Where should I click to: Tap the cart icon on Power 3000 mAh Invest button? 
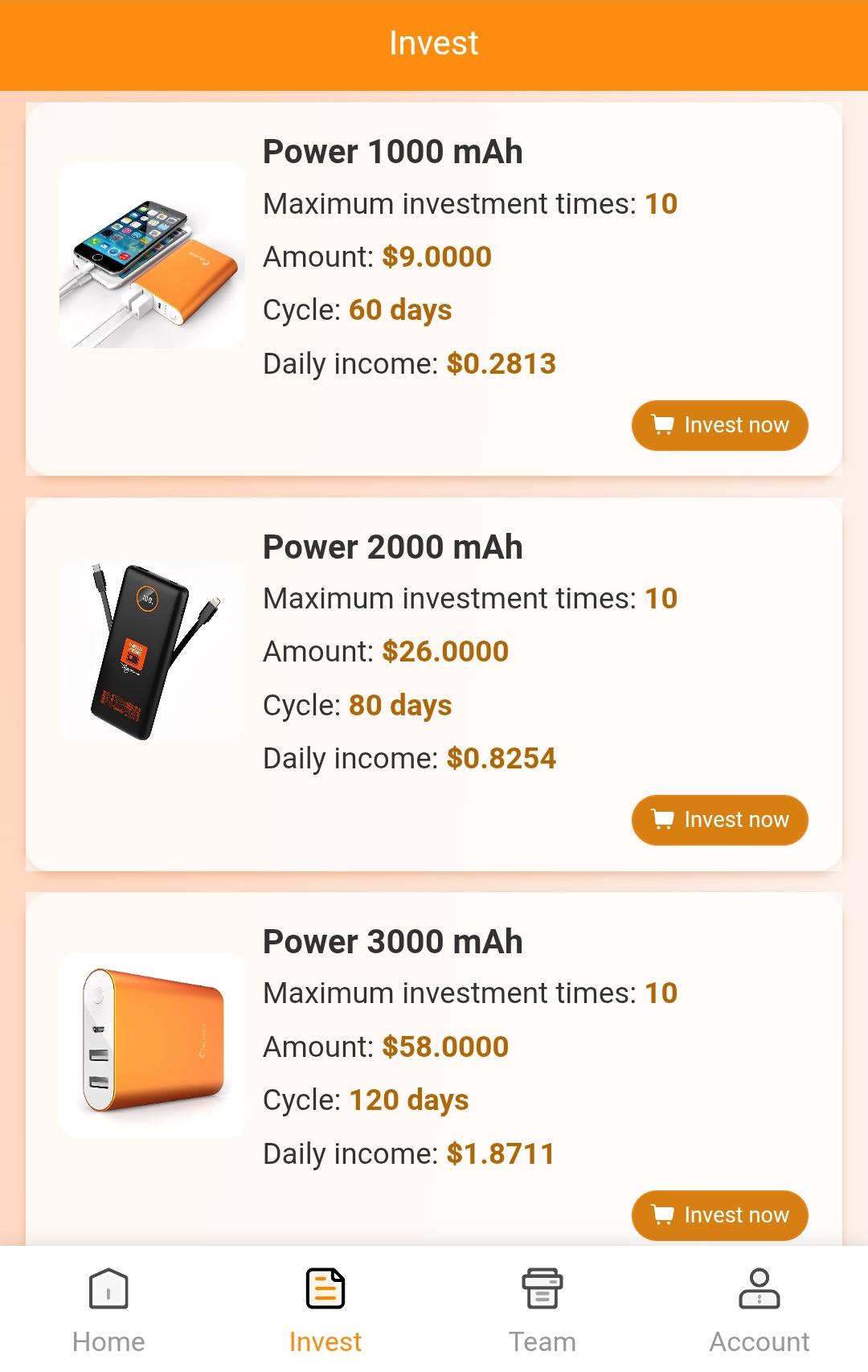click(662, 1215)
